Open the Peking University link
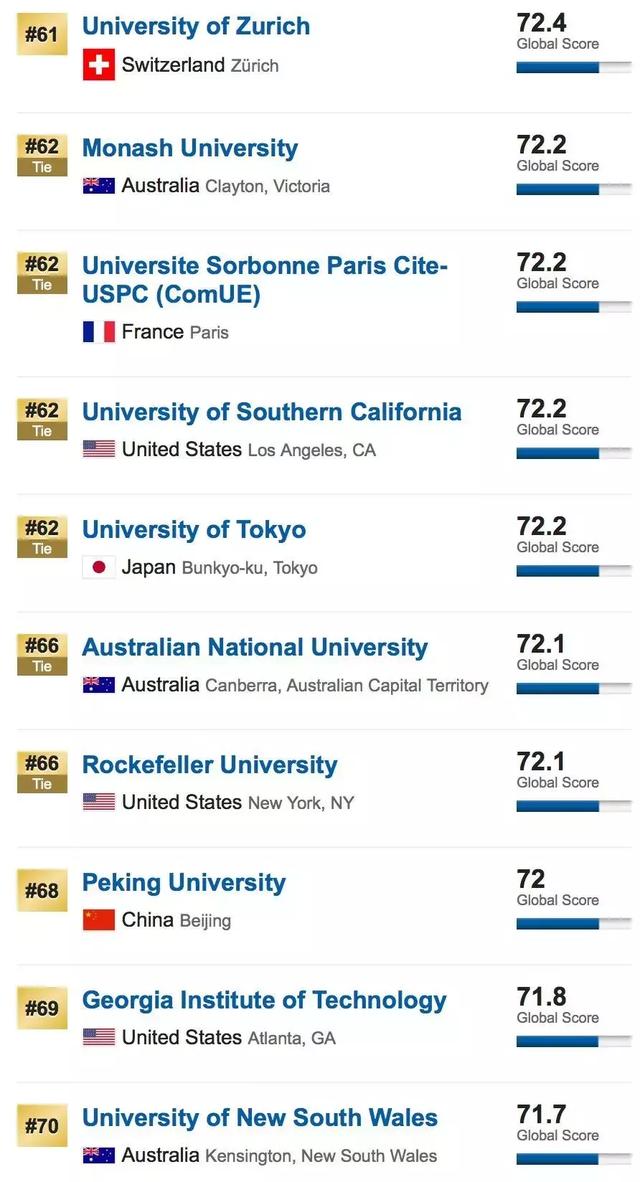The image size is (640, 1182). coord(184,883)
